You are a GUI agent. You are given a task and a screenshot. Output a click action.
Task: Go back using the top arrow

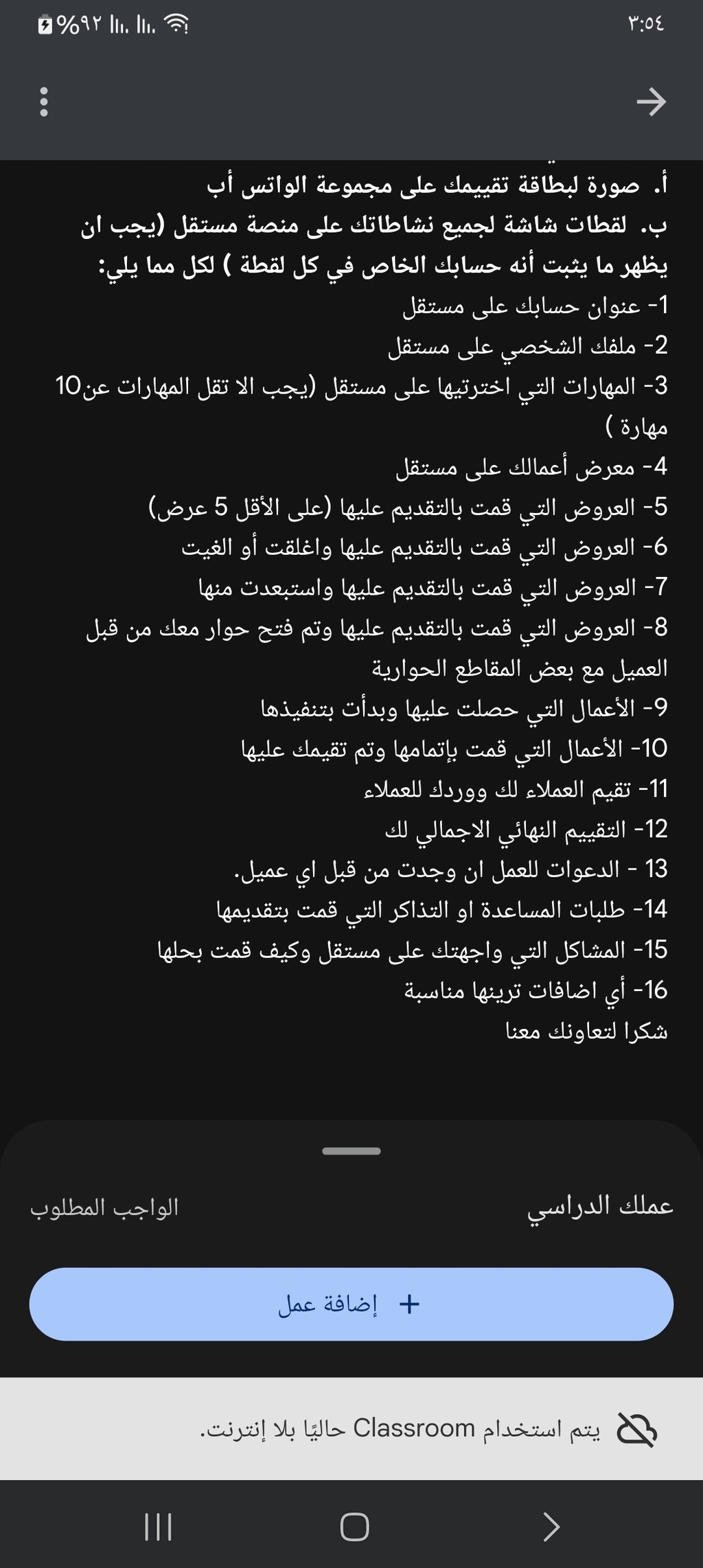651,102
